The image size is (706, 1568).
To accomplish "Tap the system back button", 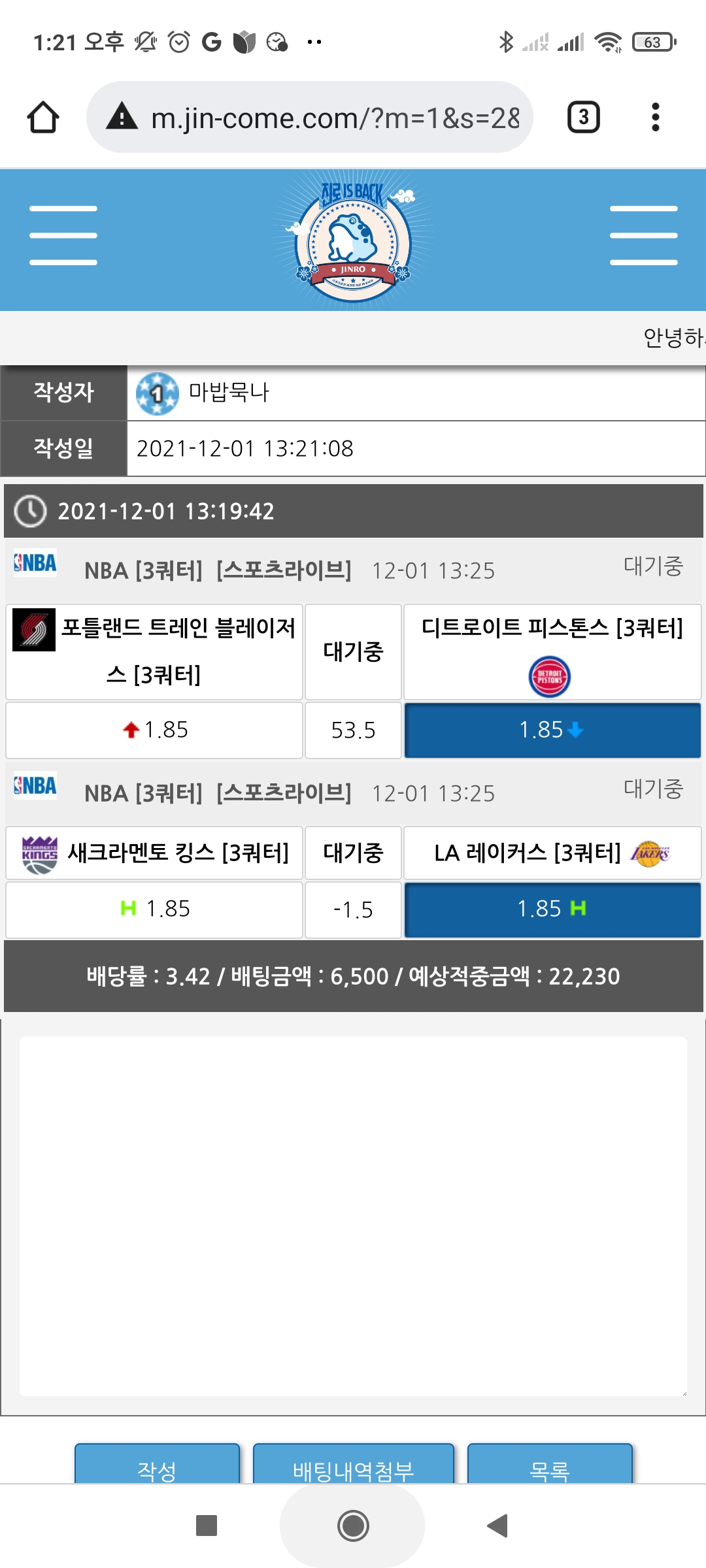I will 498,1526.
